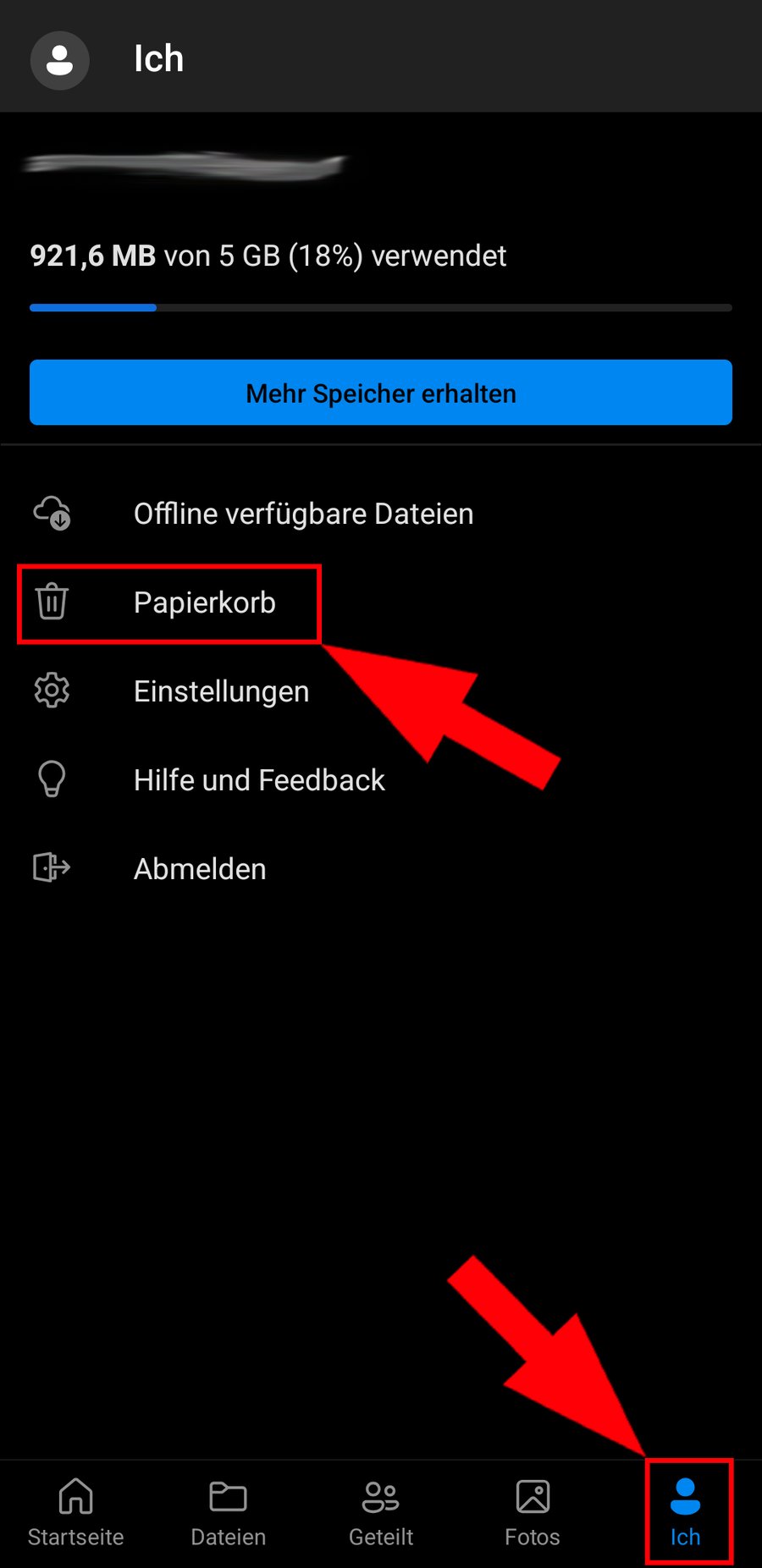Click the blue storage usage progress bar
This screenshot has width=762, height=1568.
93,307
